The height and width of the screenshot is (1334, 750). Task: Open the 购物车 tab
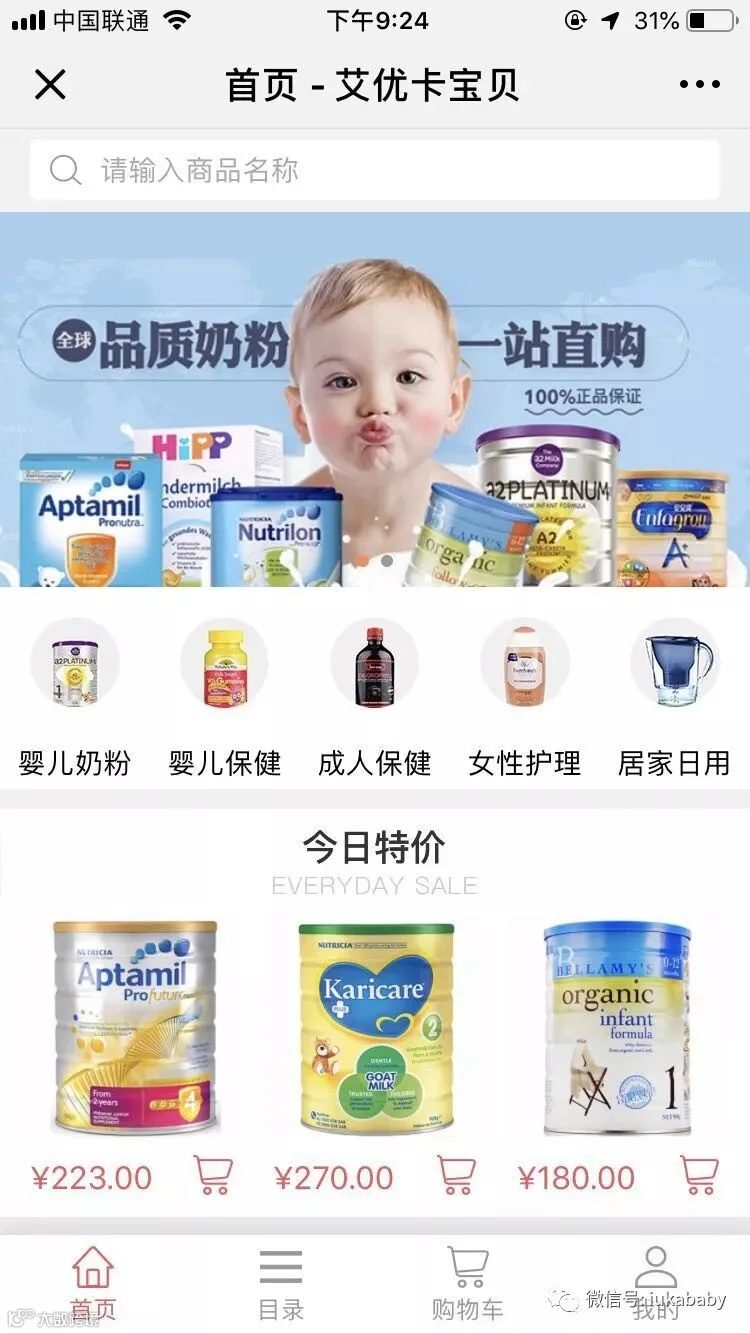pos(467,1284)
